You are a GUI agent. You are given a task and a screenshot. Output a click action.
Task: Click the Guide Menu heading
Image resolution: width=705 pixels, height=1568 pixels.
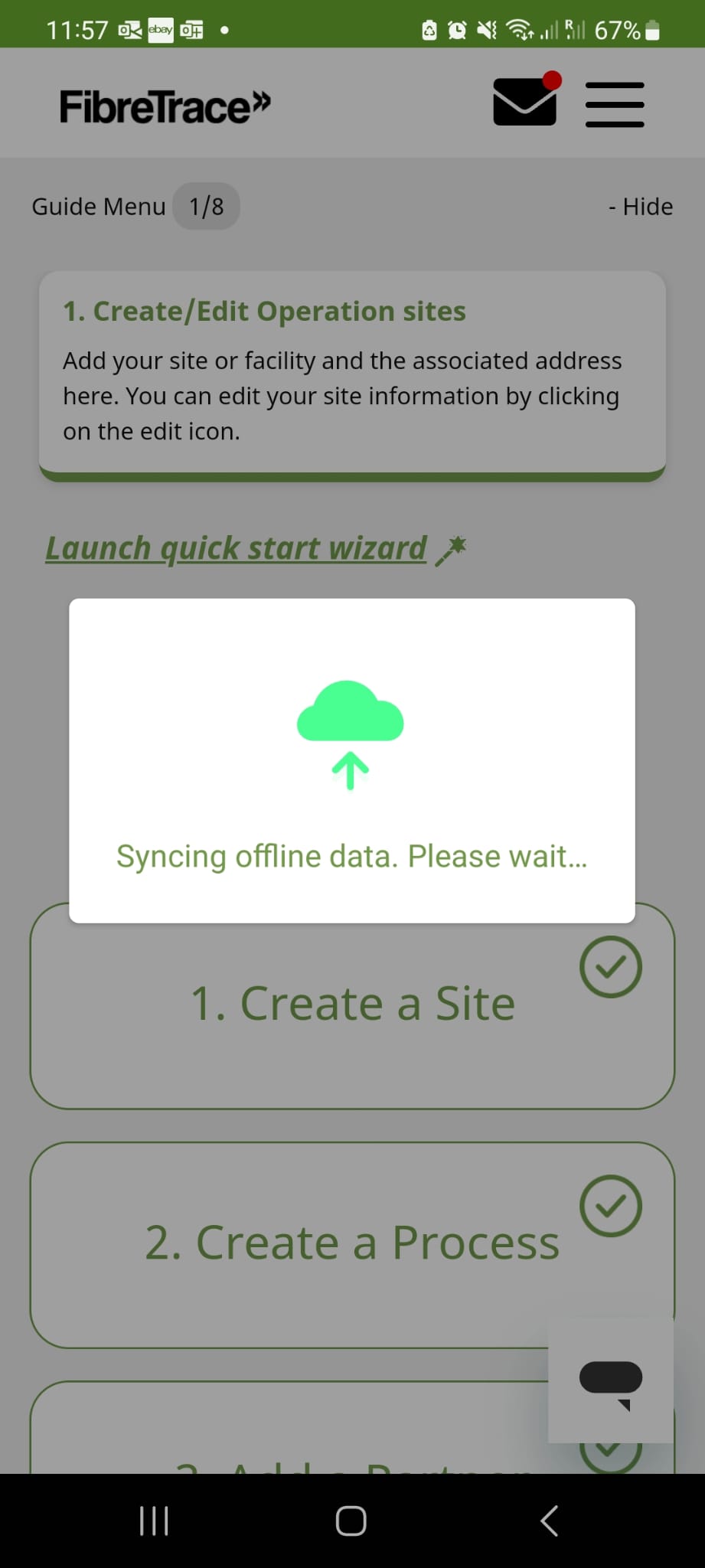tap(99, 206)
